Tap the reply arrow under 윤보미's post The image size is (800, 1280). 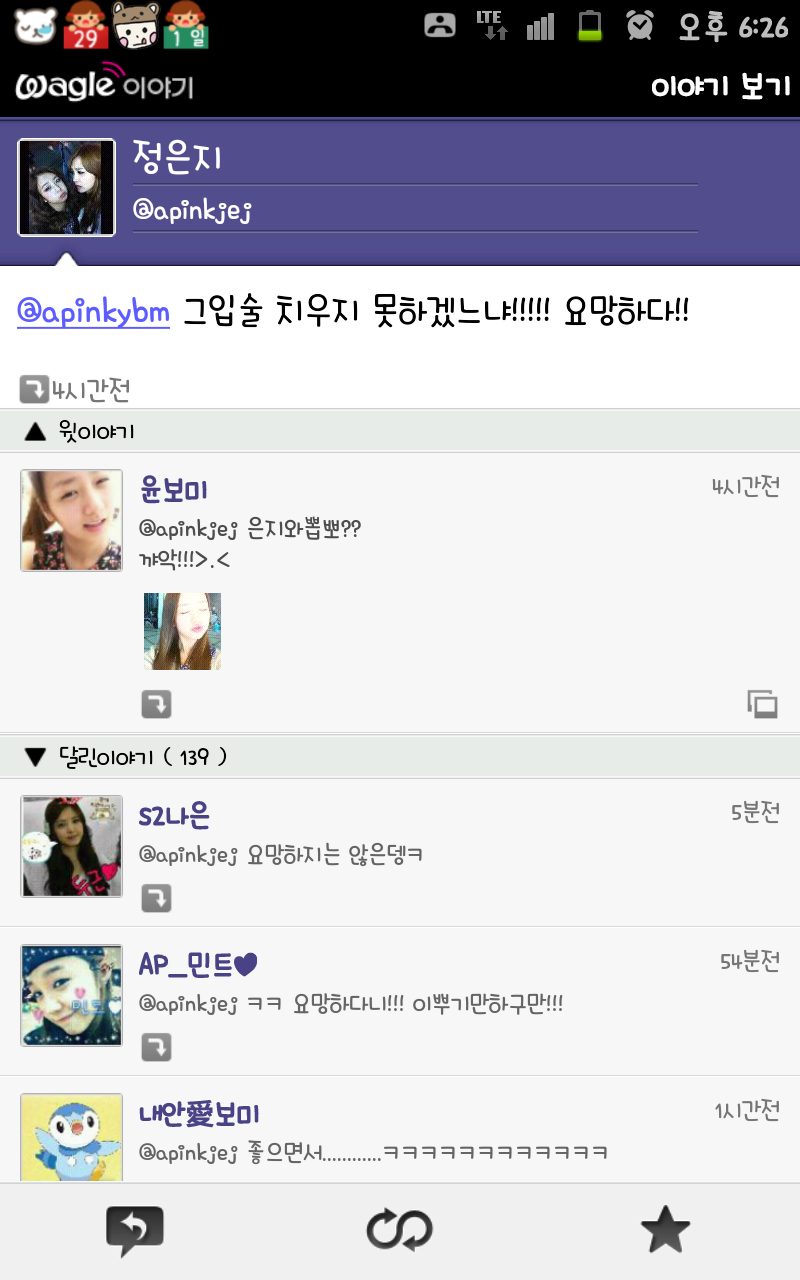pyautogui.click(x=156, y=704)
